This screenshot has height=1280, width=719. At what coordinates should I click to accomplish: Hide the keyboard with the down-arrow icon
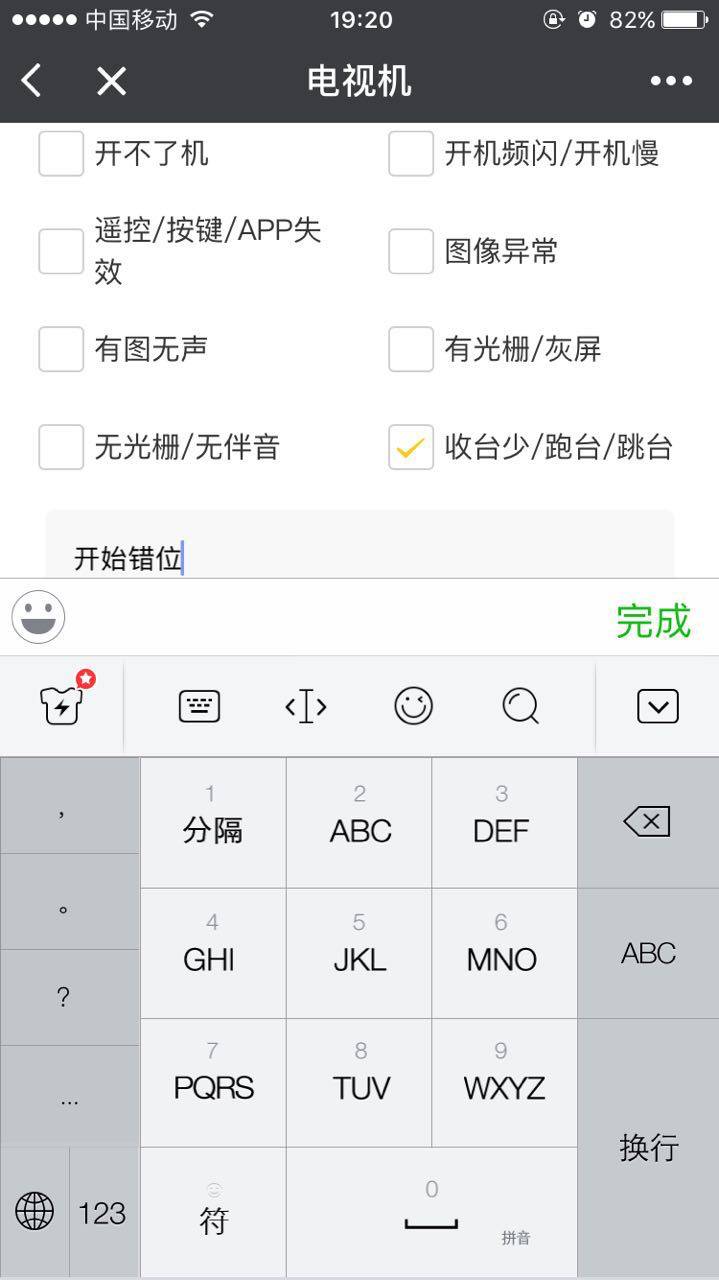point(657,707)
